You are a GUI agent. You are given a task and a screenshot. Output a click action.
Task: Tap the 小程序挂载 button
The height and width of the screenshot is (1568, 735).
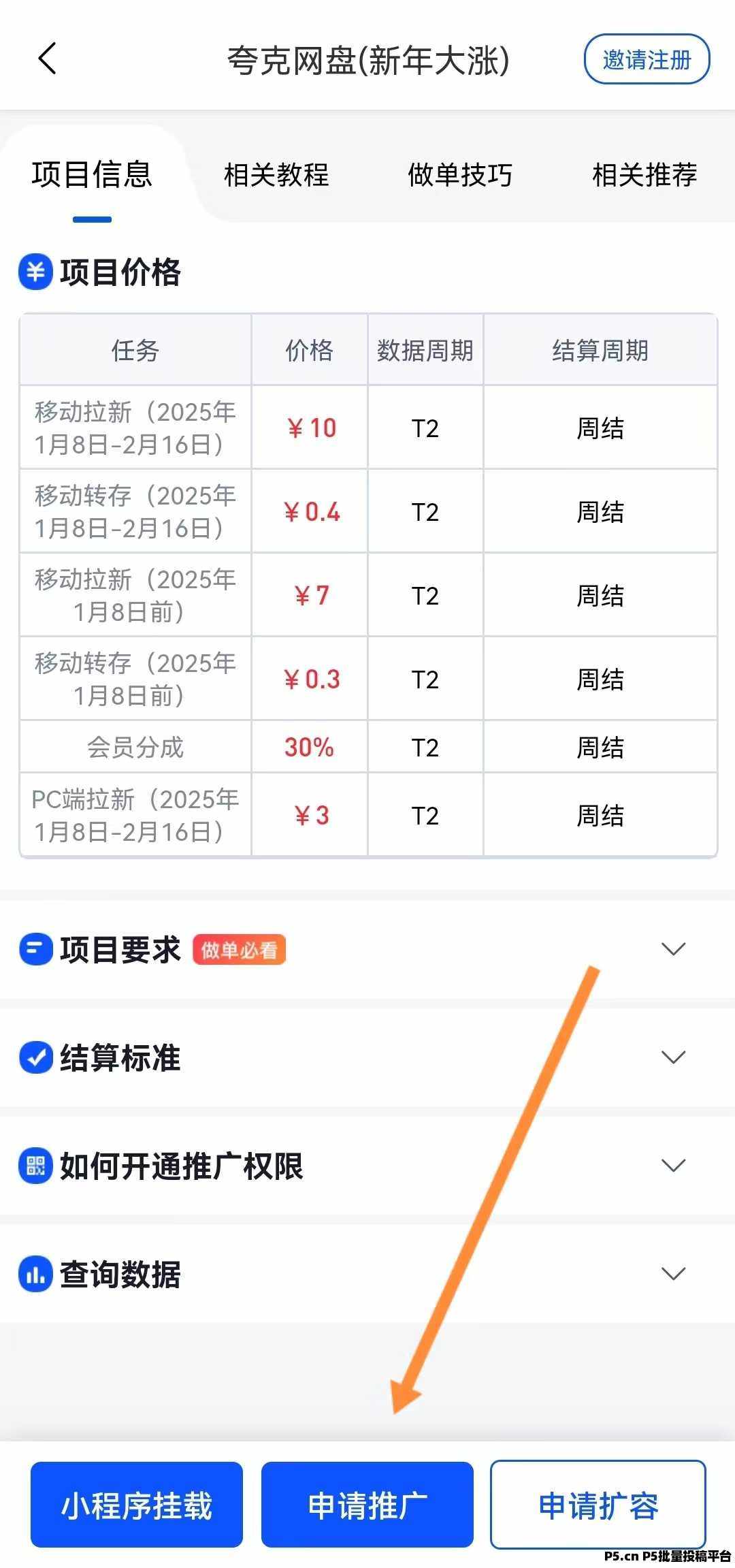137,1505
